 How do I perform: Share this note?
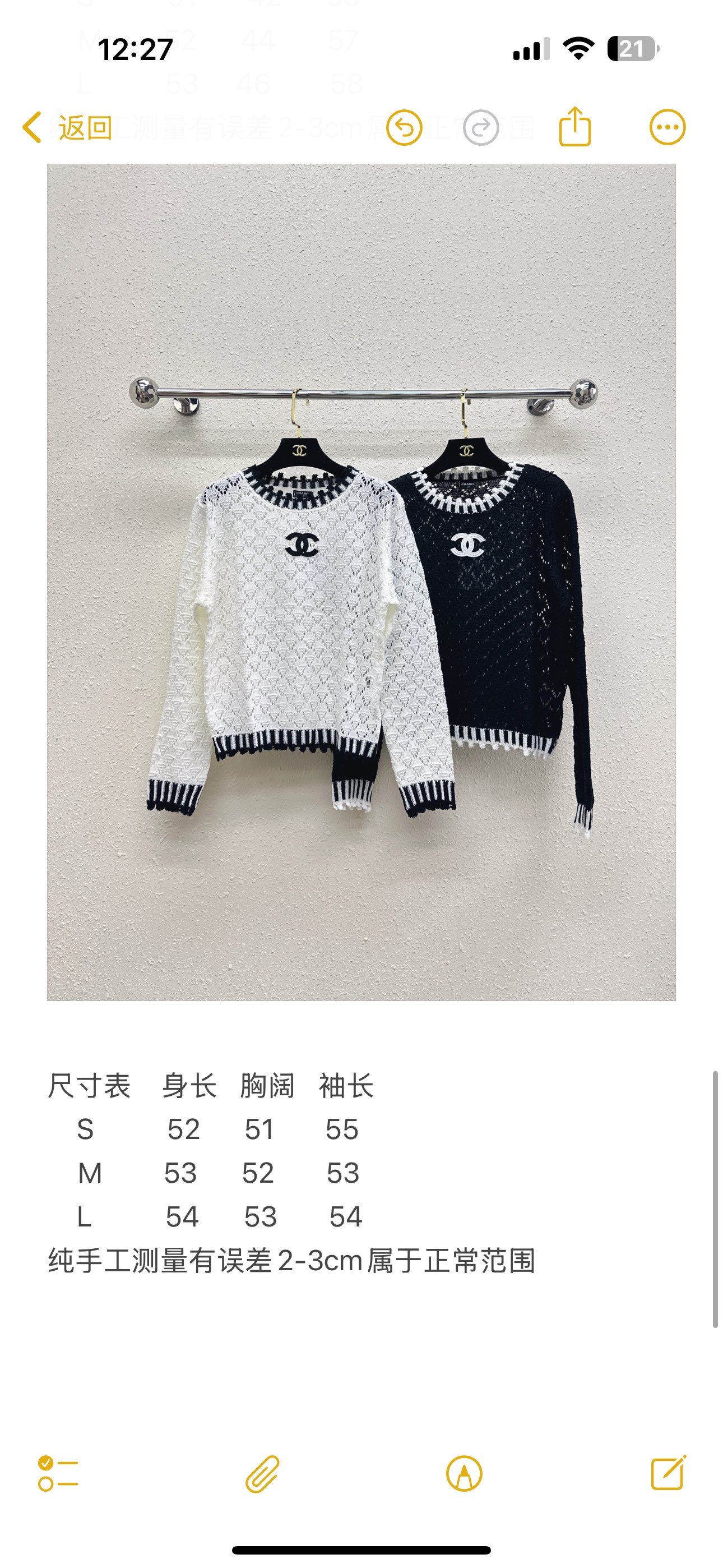(574, 127)
